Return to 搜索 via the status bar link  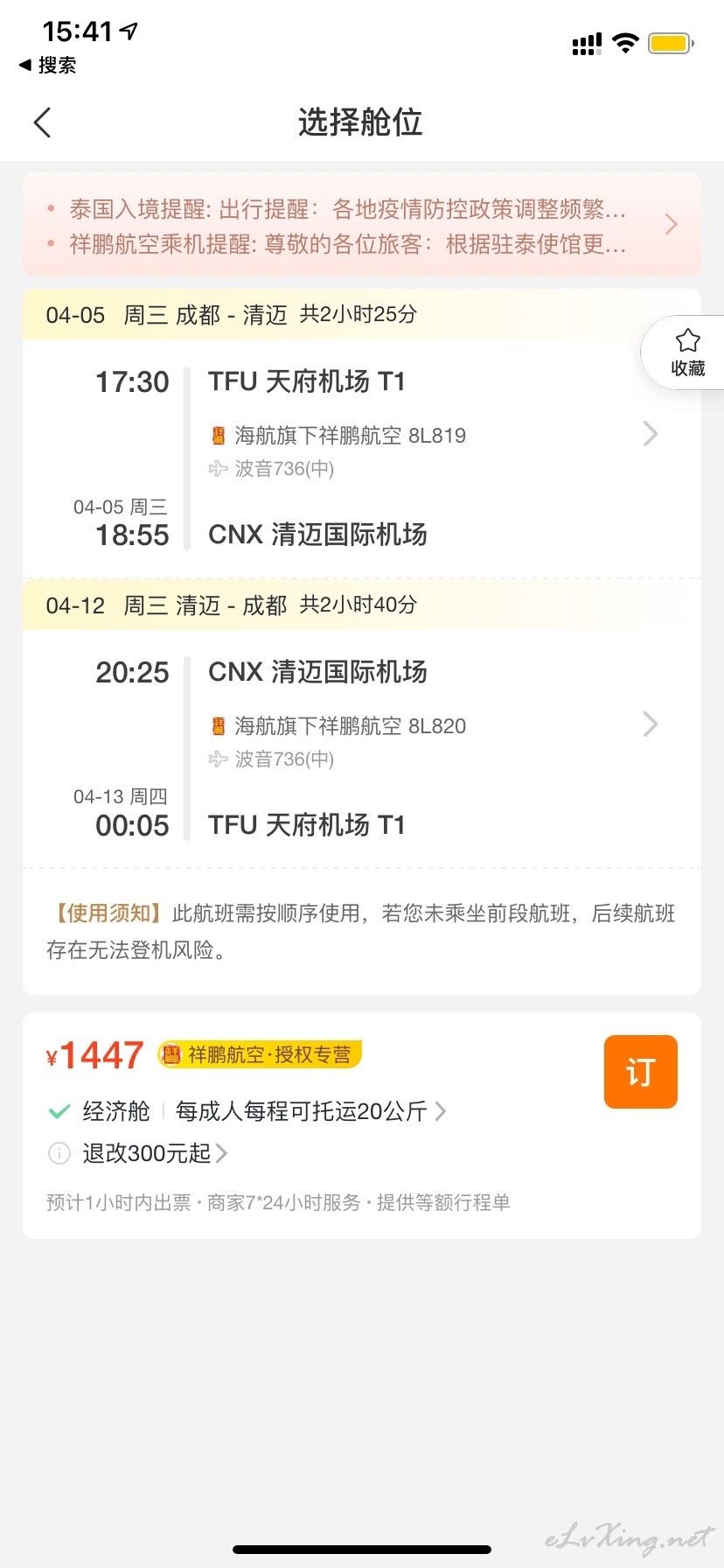tap(48, 65)
